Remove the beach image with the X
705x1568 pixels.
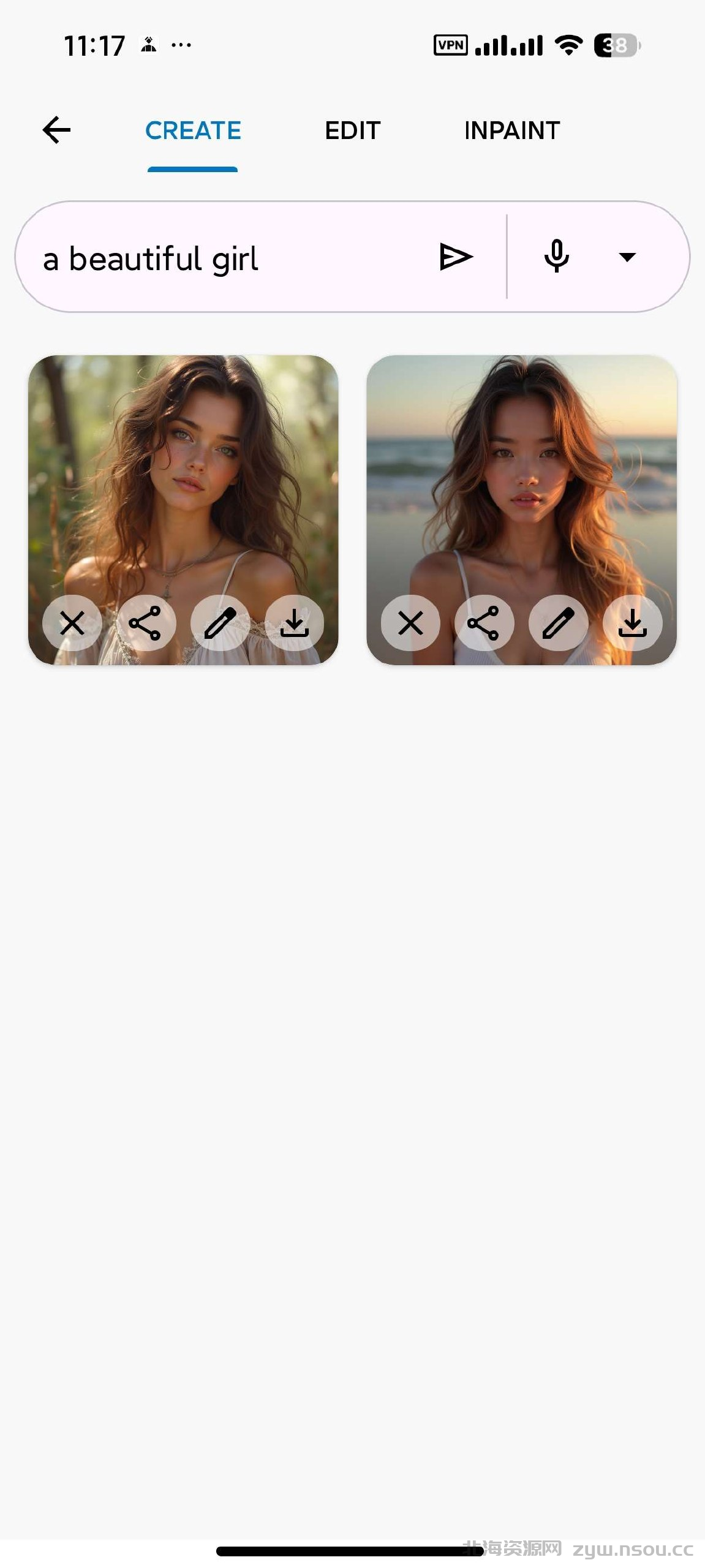tap(410, 624)
